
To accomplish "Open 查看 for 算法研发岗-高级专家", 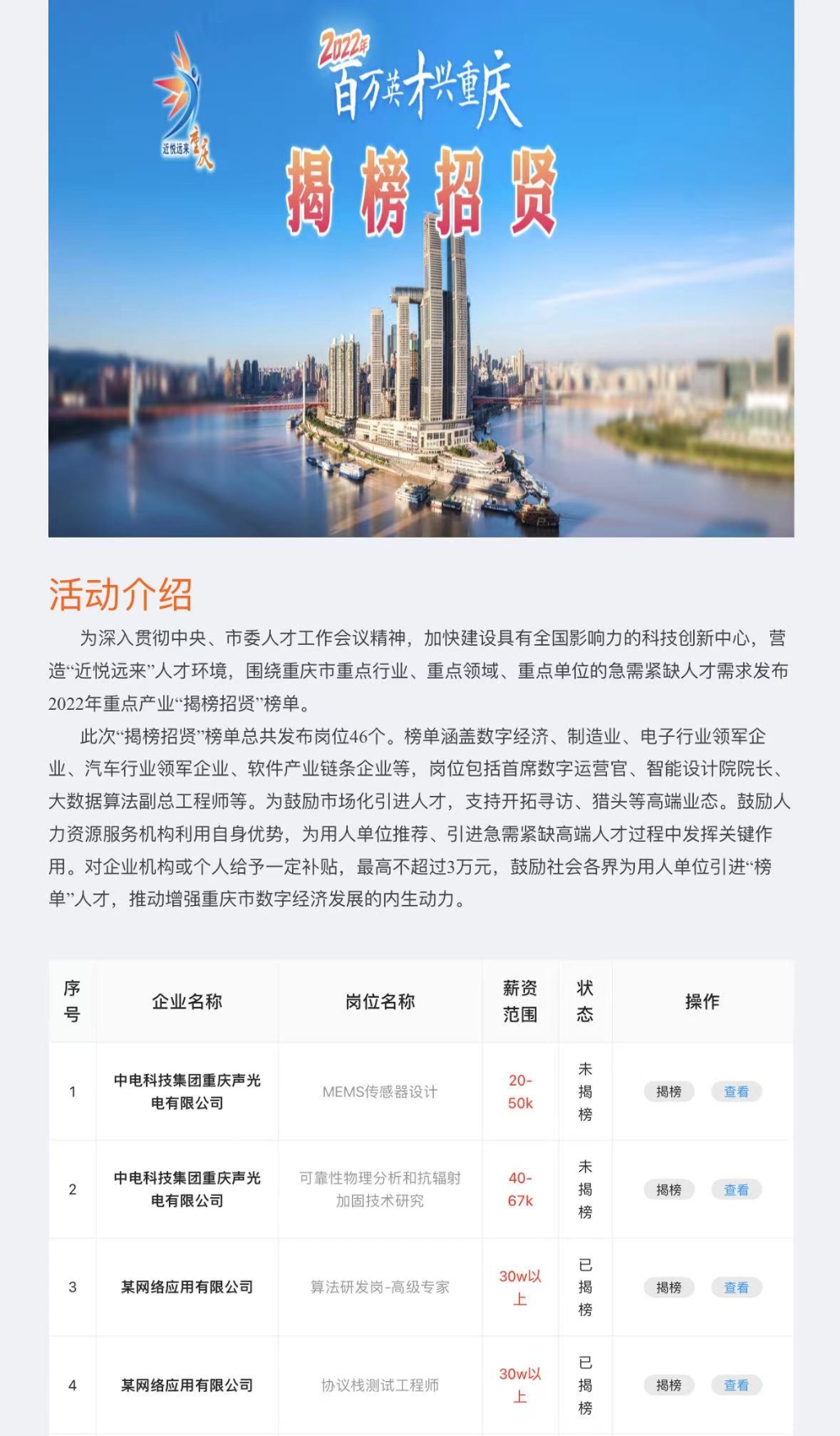I will pos(736,1287).
